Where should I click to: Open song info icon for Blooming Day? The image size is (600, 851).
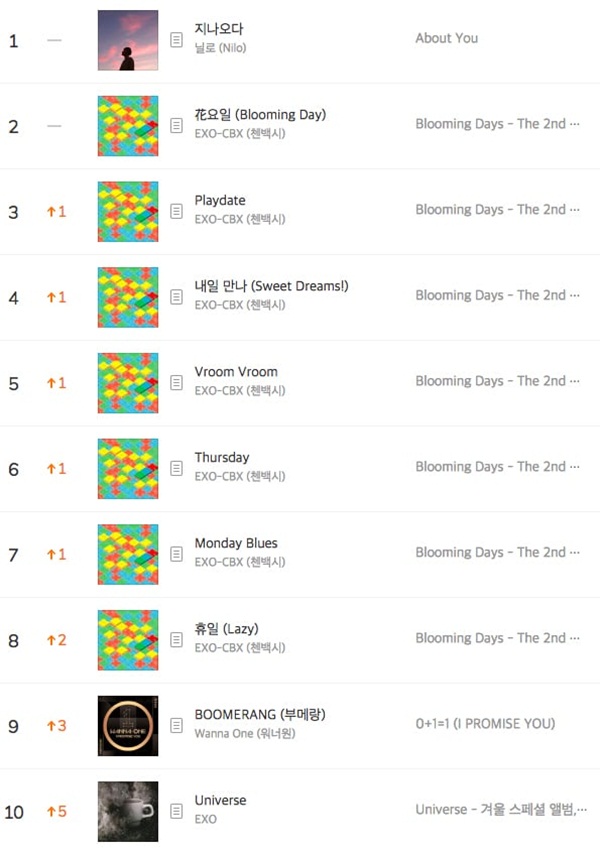[x=176, y=126]
